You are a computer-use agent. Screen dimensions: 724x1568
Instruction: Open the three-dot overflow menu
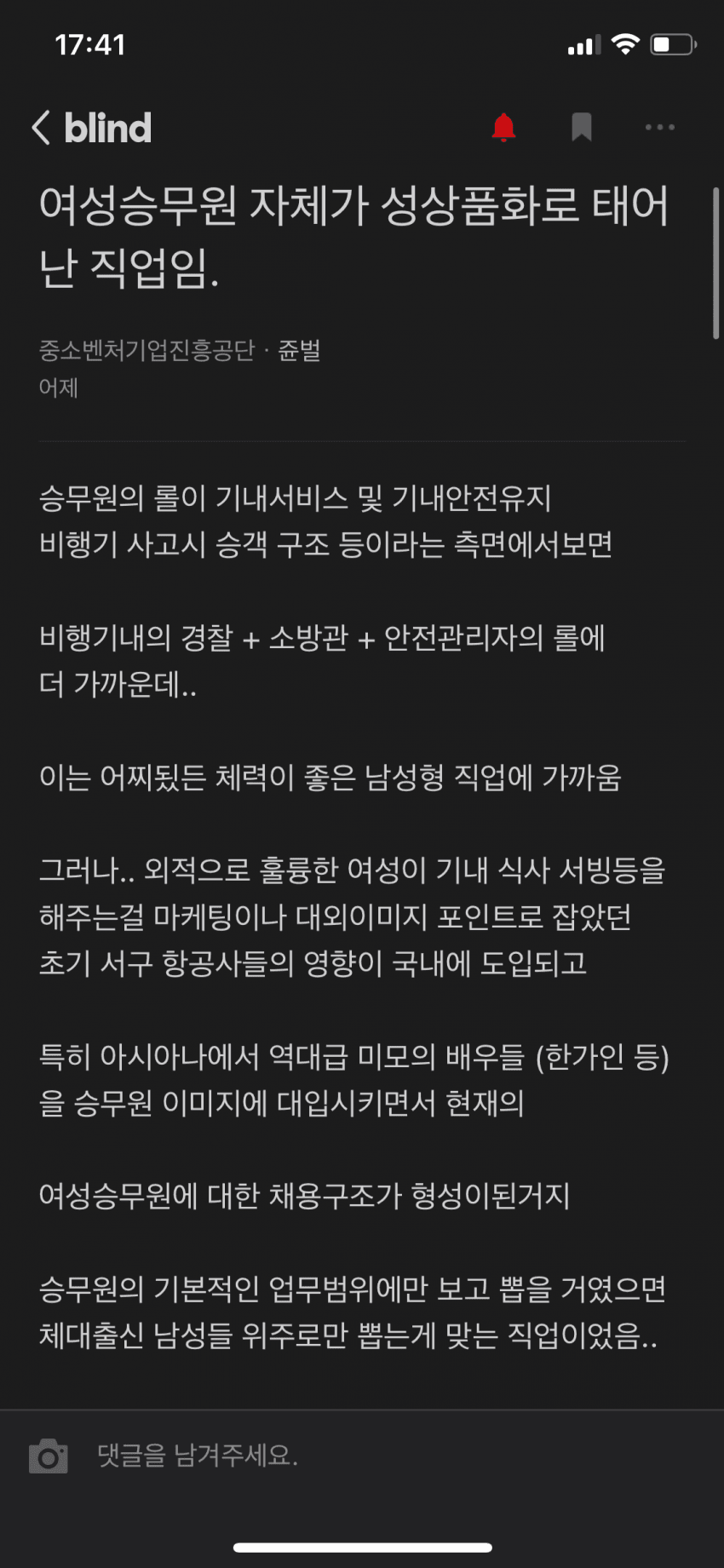[659, 128]
